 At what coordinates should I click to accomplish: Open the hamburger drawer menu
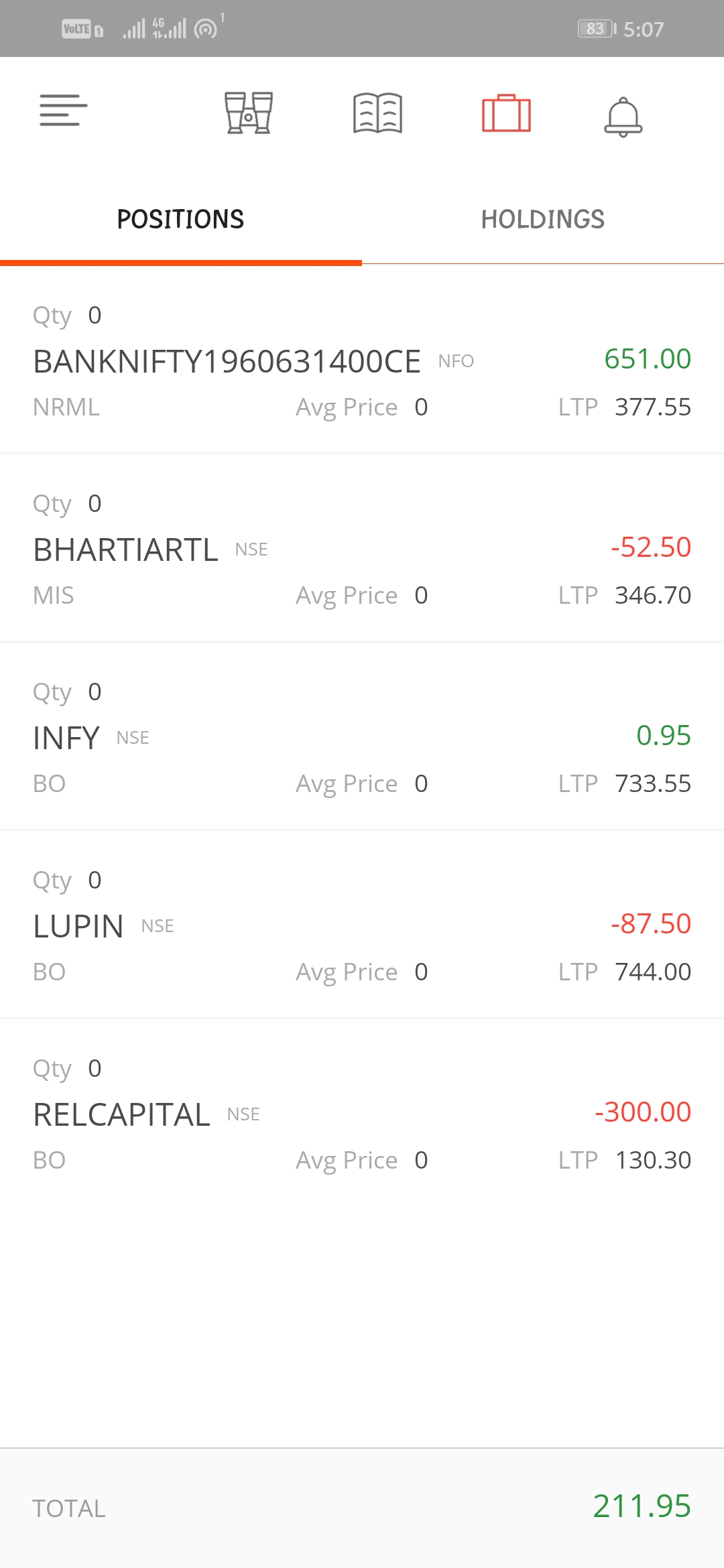tap(64, 111)
